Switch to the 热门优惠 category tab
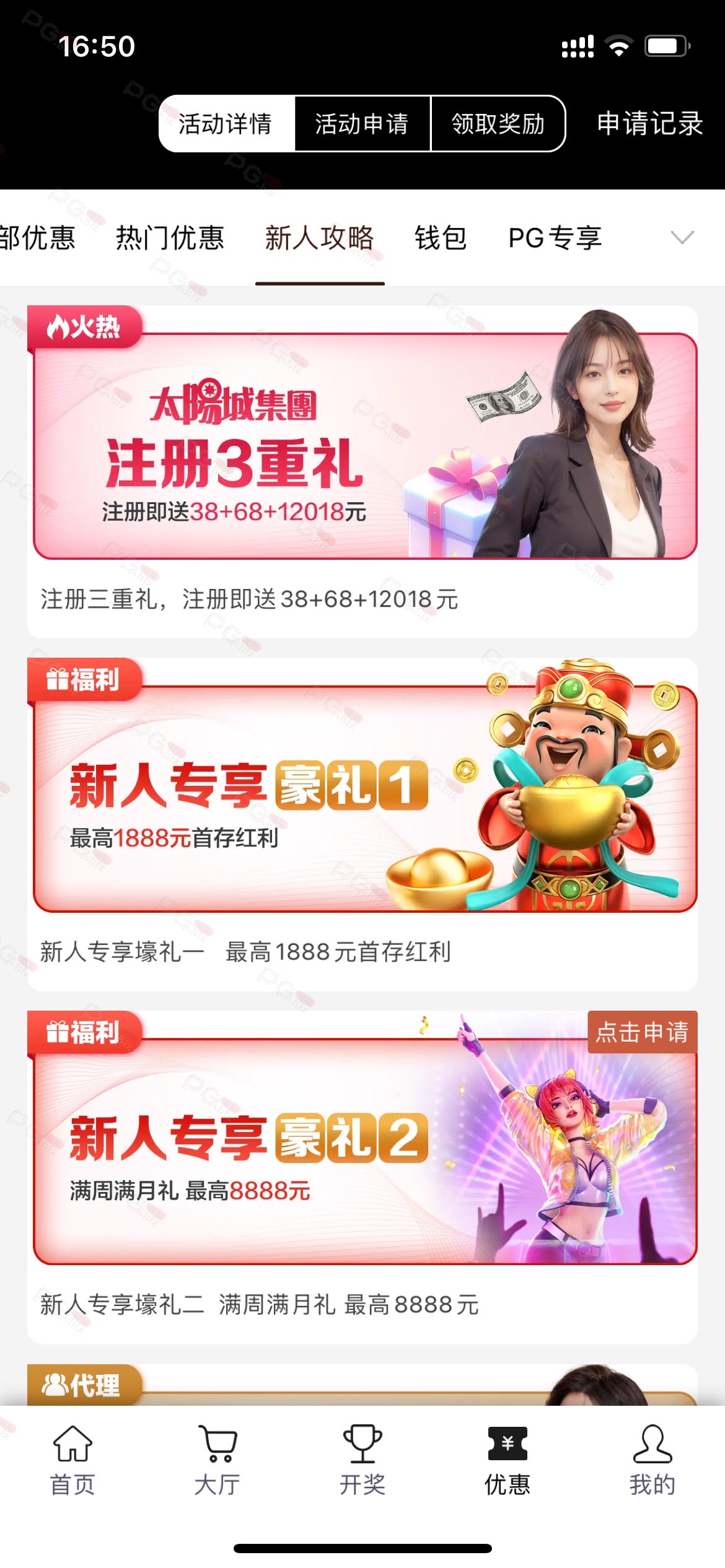The width and height of the screenshot is (725, 1568). 170,238
